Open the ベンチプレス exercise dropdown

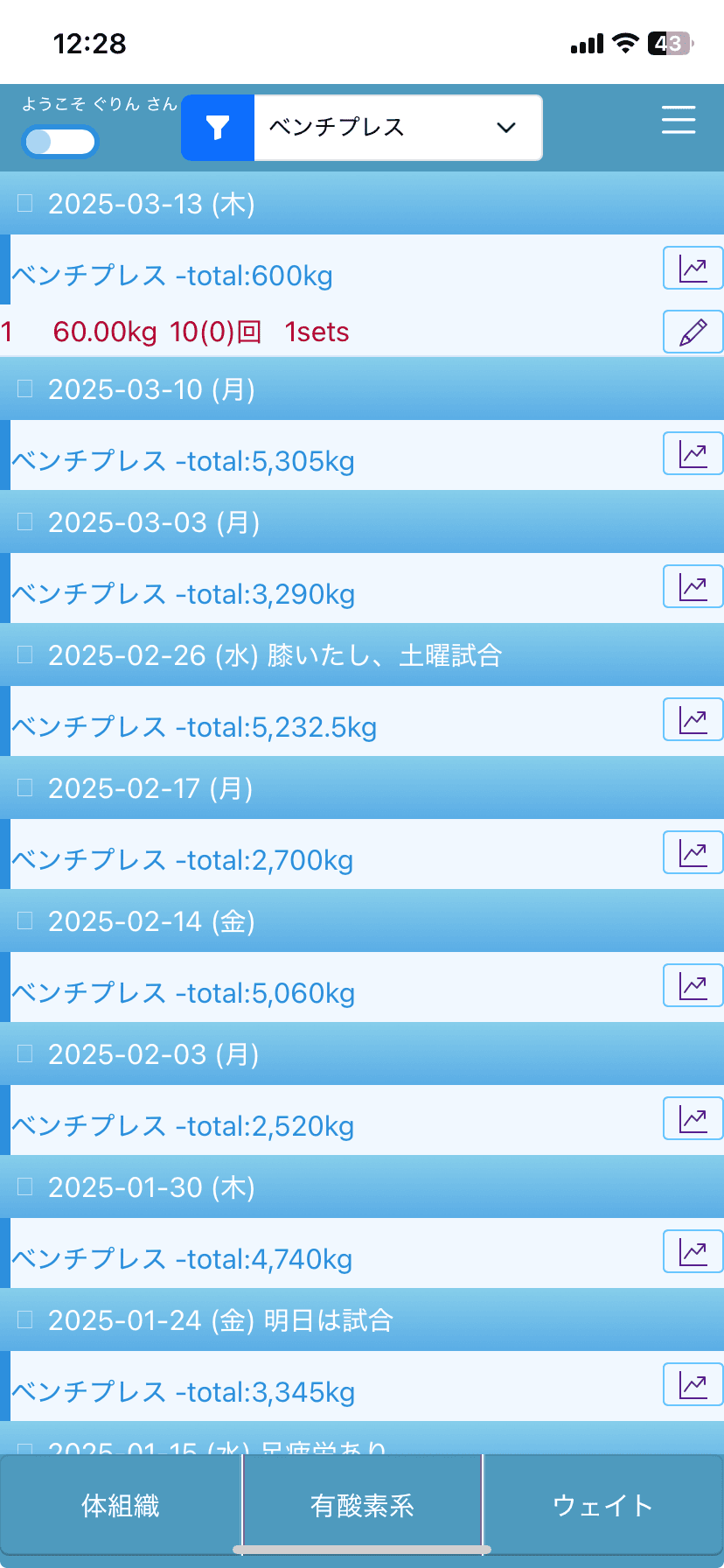[x=398, y=128]
